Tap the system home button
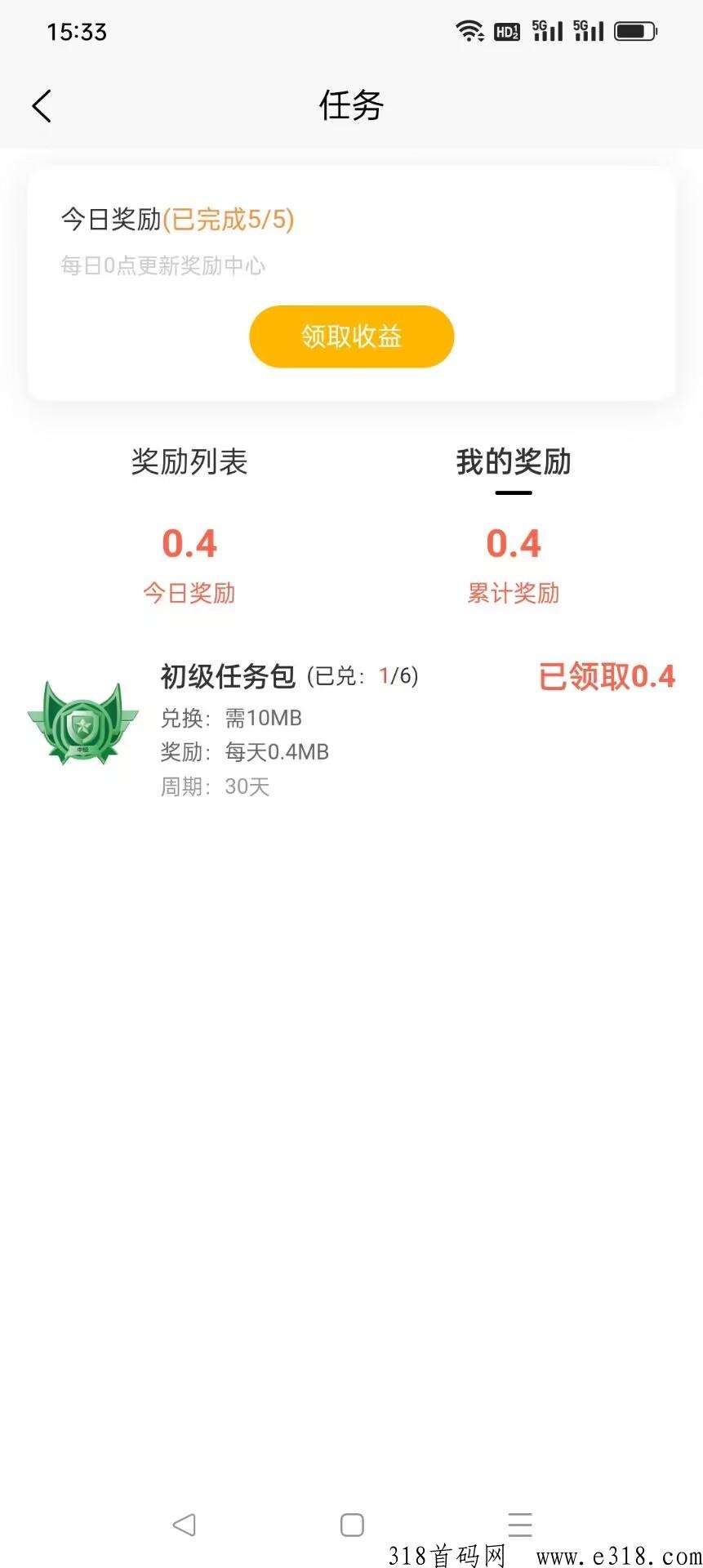This screenshot has height=1568, width=703. 352,1525
